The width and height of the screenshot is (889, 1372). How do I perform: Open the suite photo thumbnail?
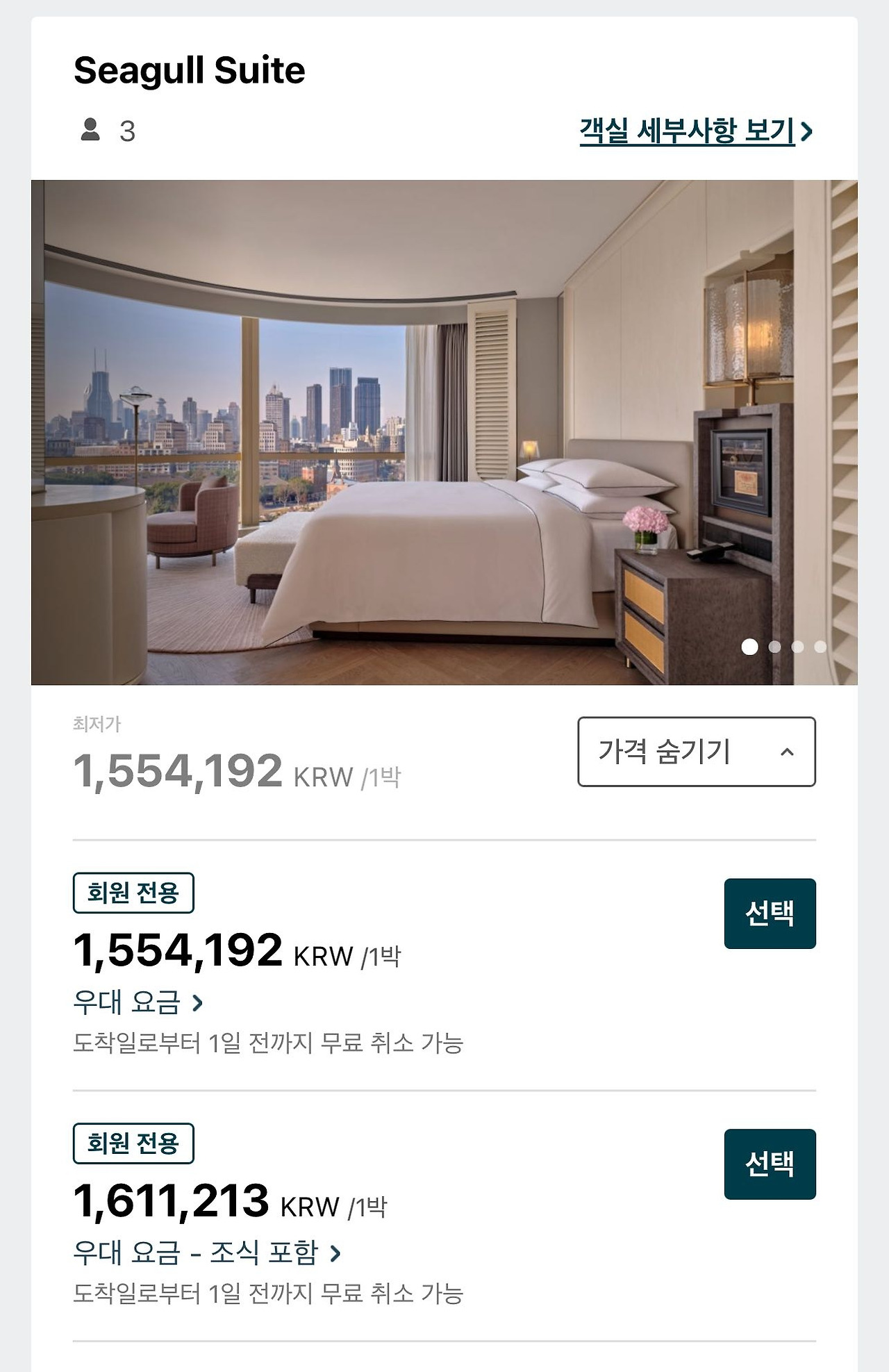(x=444, y=431)
